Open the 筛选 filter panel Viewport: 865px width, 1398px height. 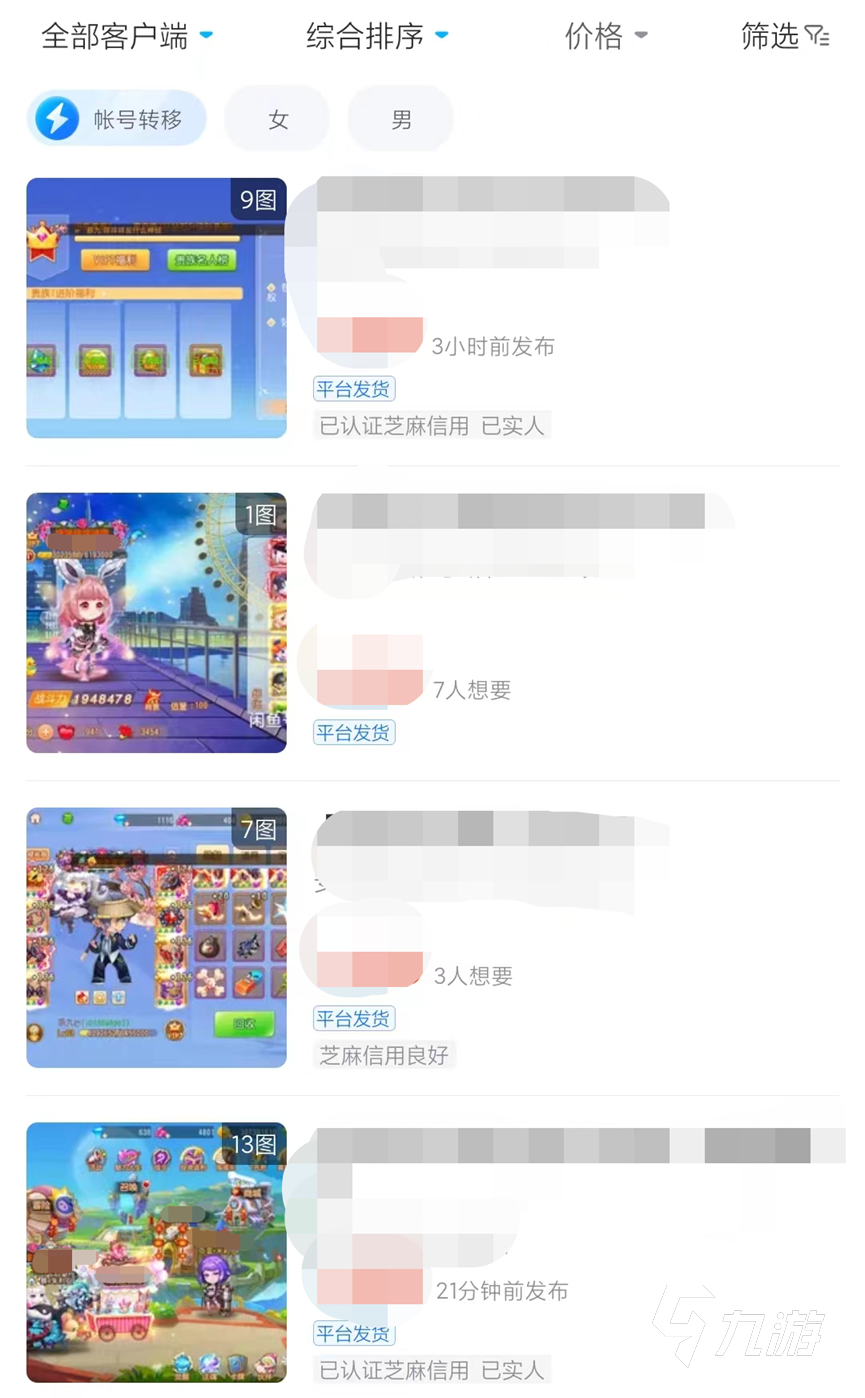coord(785,37)
